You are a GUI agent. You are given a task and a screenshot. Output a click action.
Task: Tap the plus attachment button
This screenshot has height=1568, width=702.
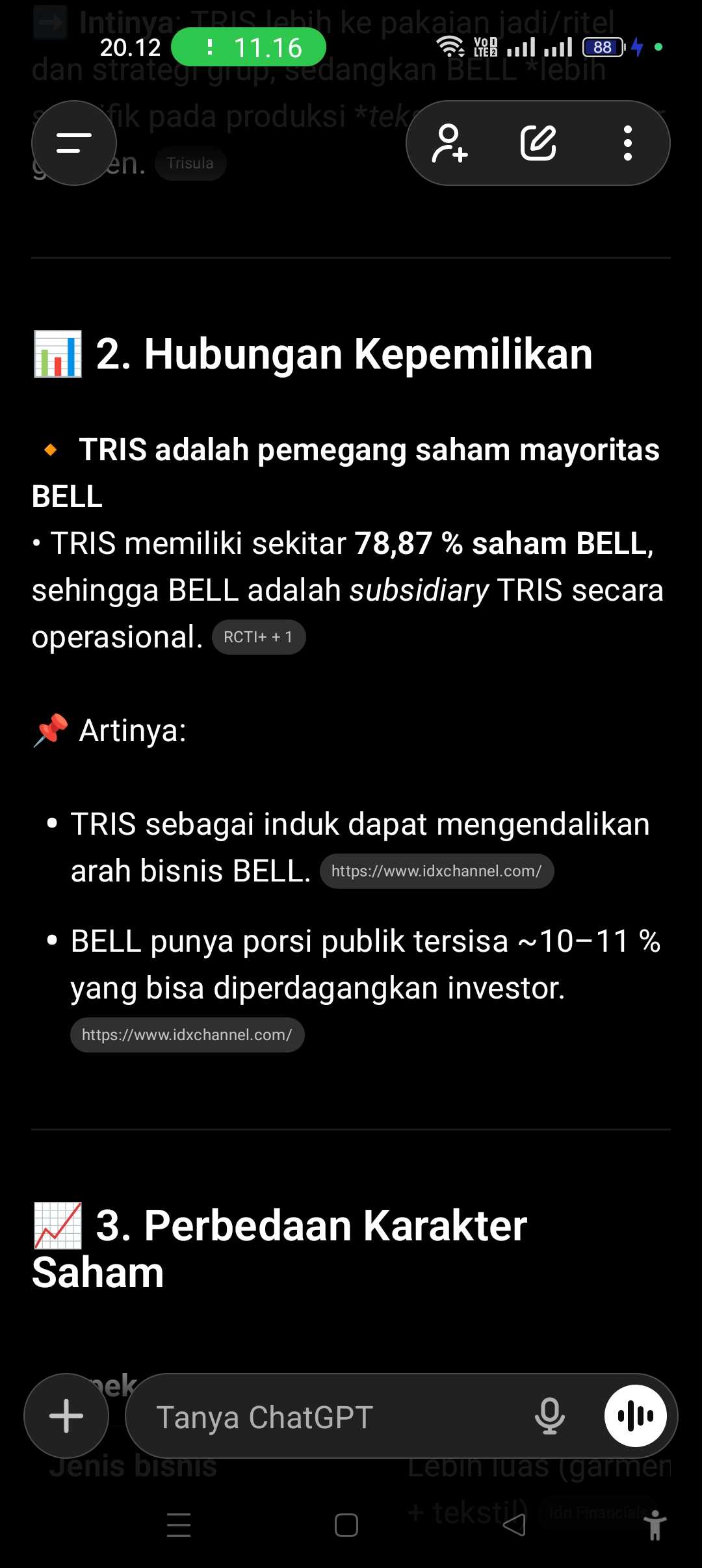coord(66,1416)
